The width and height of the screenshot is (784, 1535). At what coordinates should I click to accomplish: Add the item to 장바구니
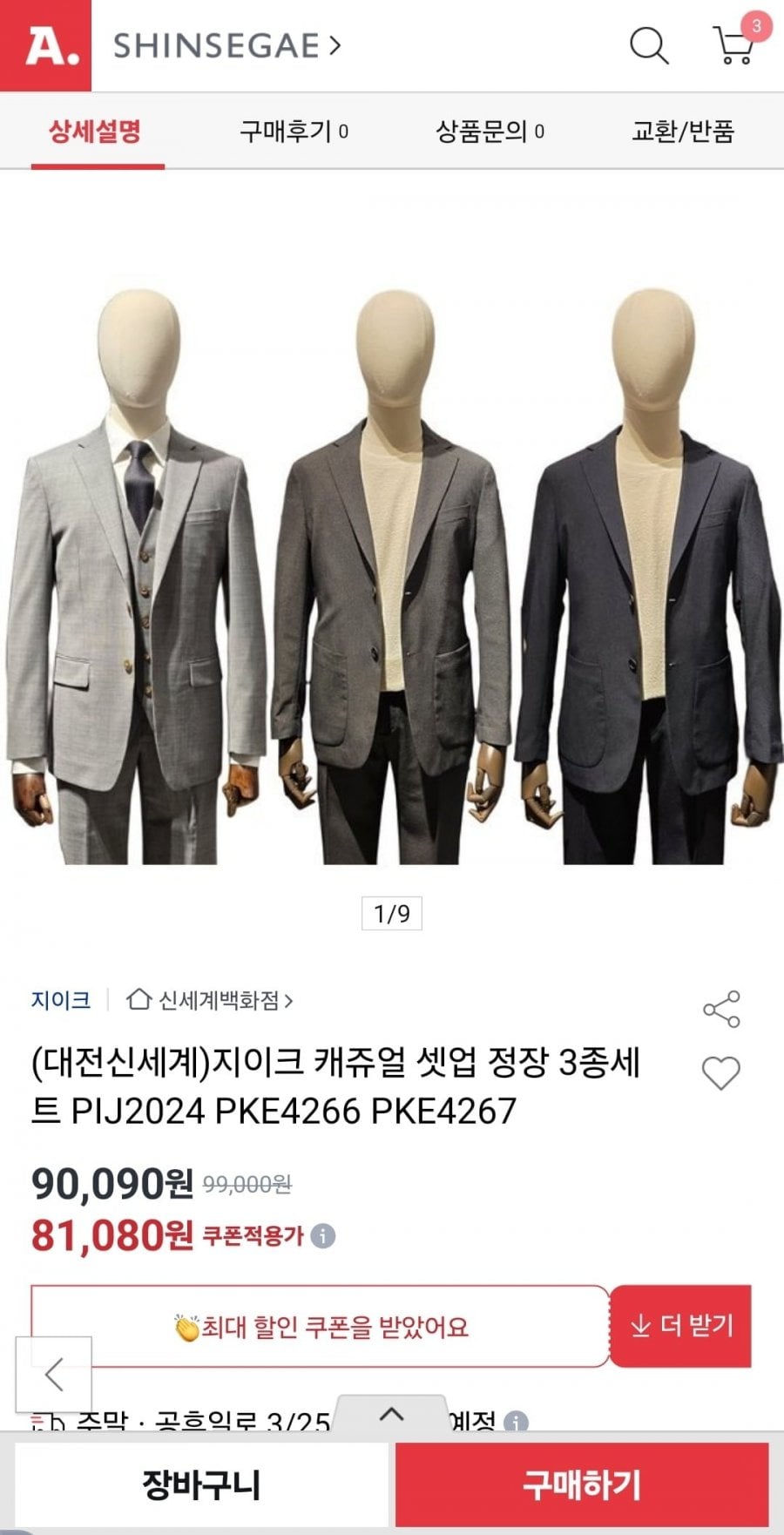(201, 1484)
